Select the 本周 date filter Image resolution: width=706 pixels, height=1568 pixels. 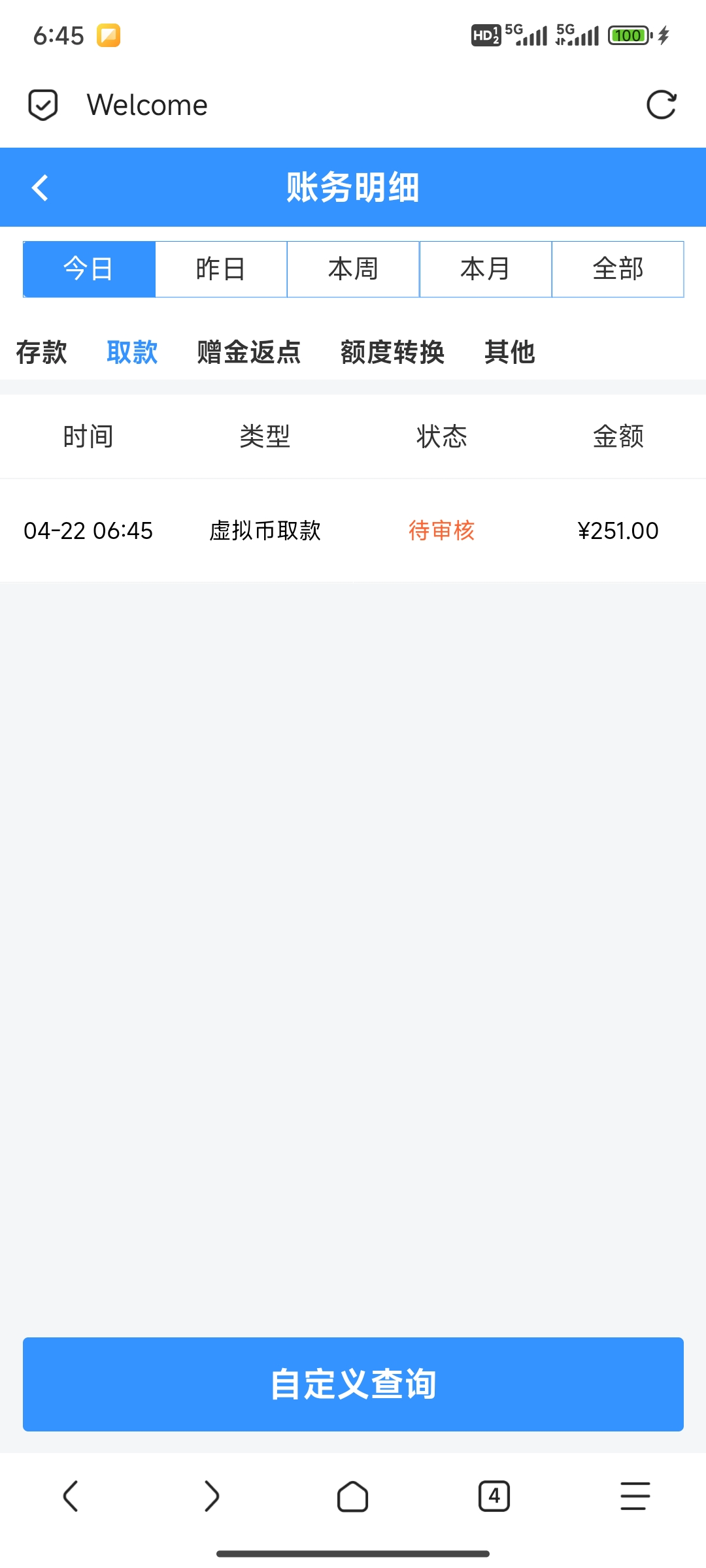tap(353, 269)
